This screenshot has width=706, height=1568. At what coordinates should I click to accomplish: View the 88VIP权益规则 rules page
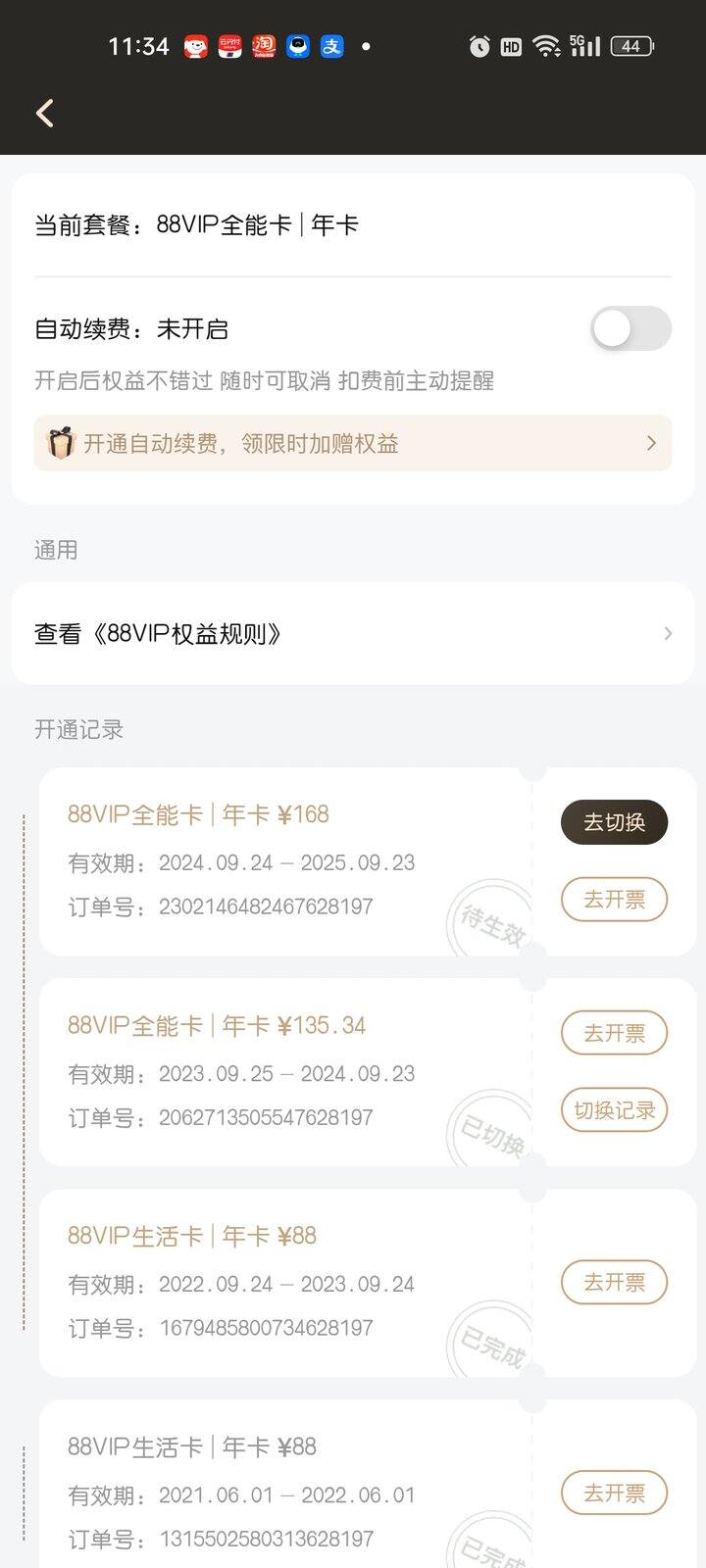[x=353, y=633]
